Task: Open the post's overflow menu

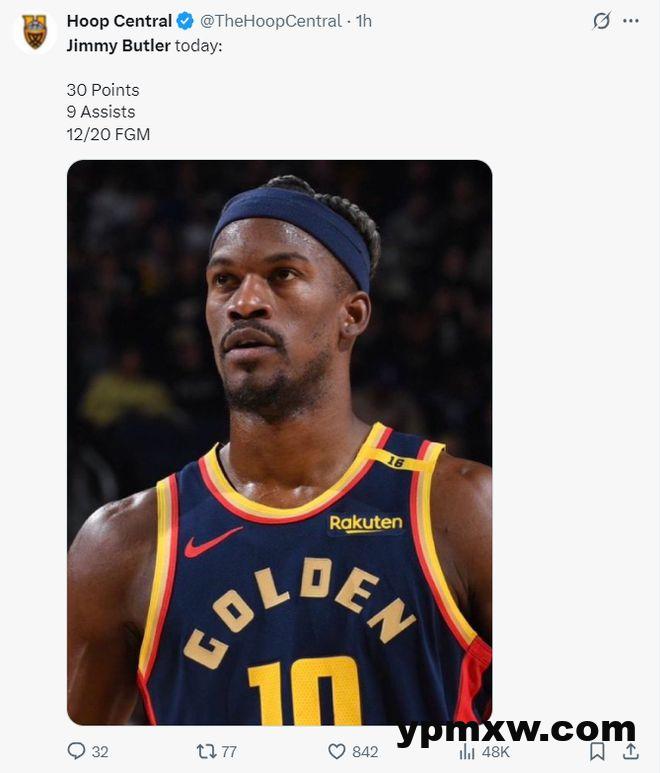Action: coord(631,21)
